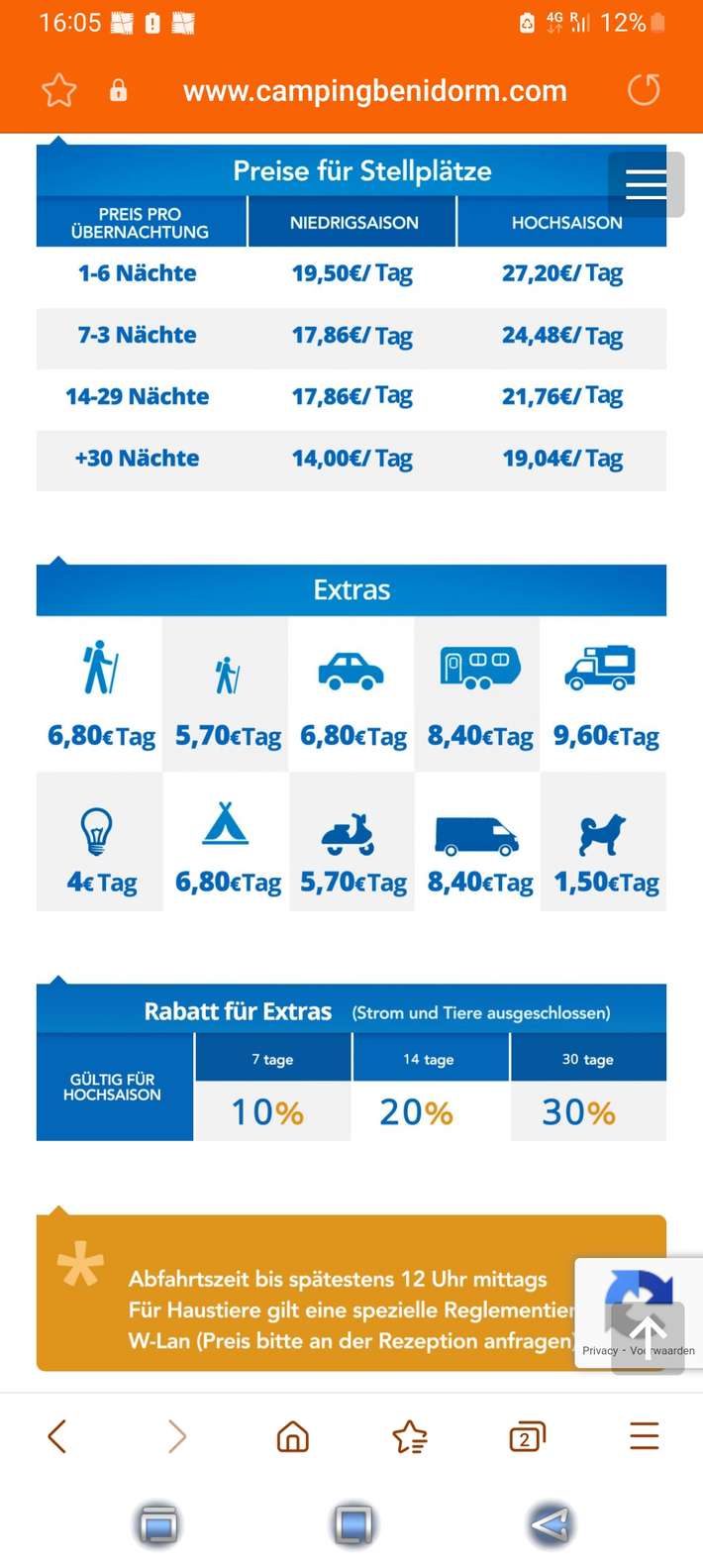The width and height of the screenshot is (703, 1568).
Task: Open the browser home page
Action: pos(293,1435)
